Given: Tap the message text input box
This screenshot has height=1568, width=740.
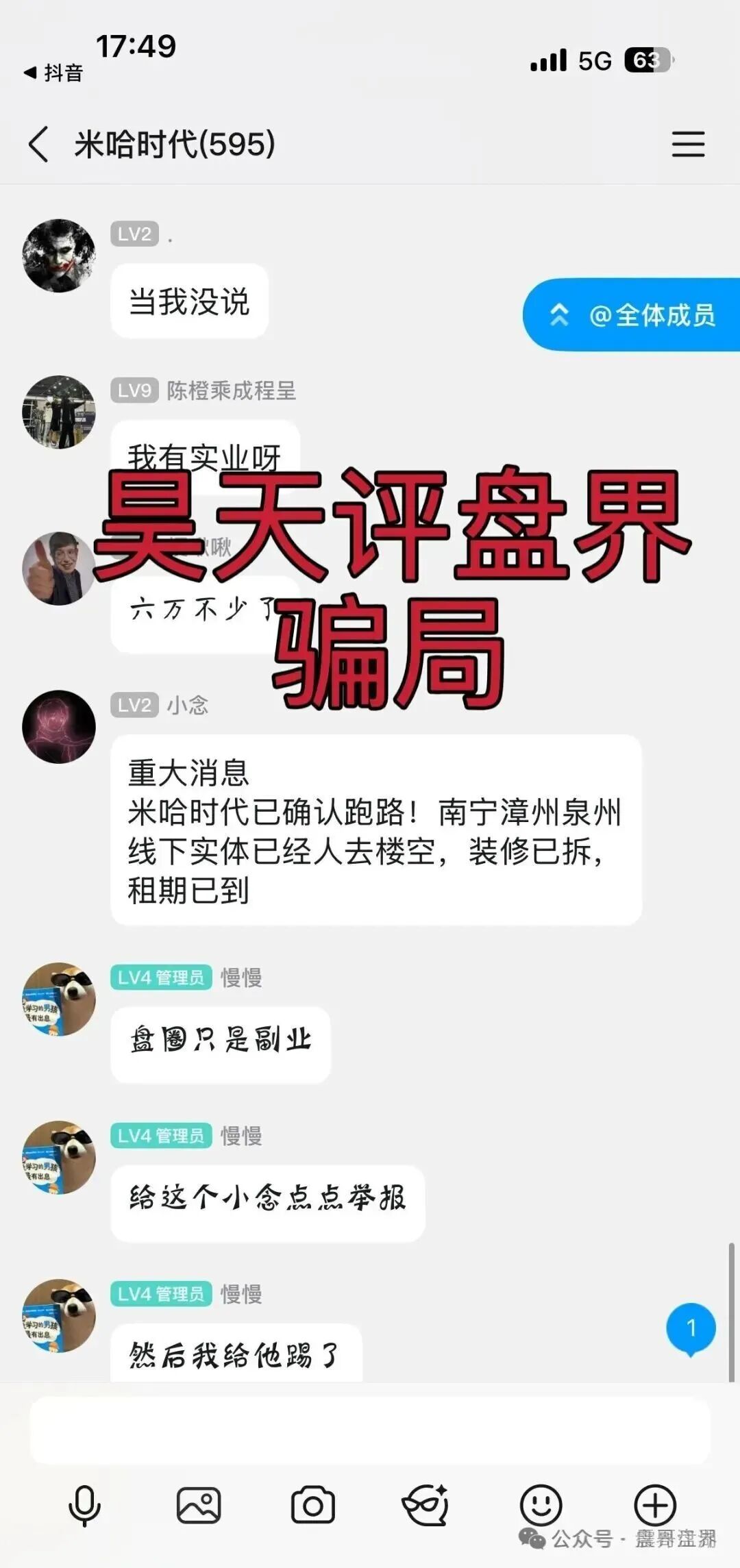Looking at the screenshot, I should point(370,1430).
